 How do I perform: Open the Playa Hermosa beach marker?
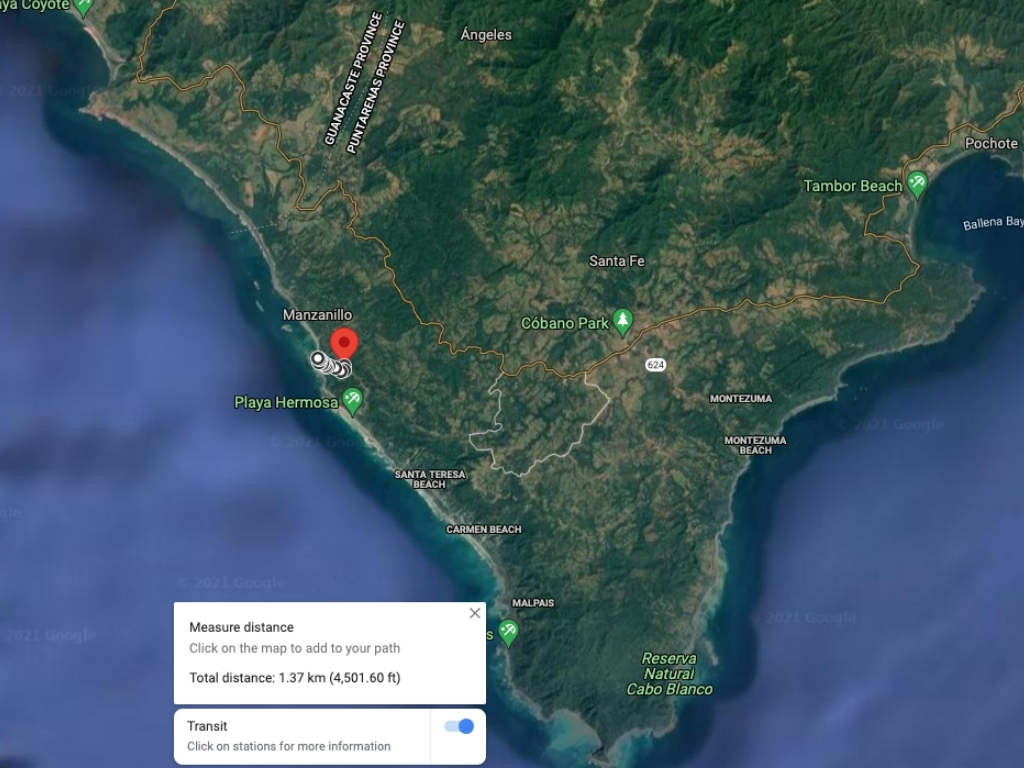[352, 401]
